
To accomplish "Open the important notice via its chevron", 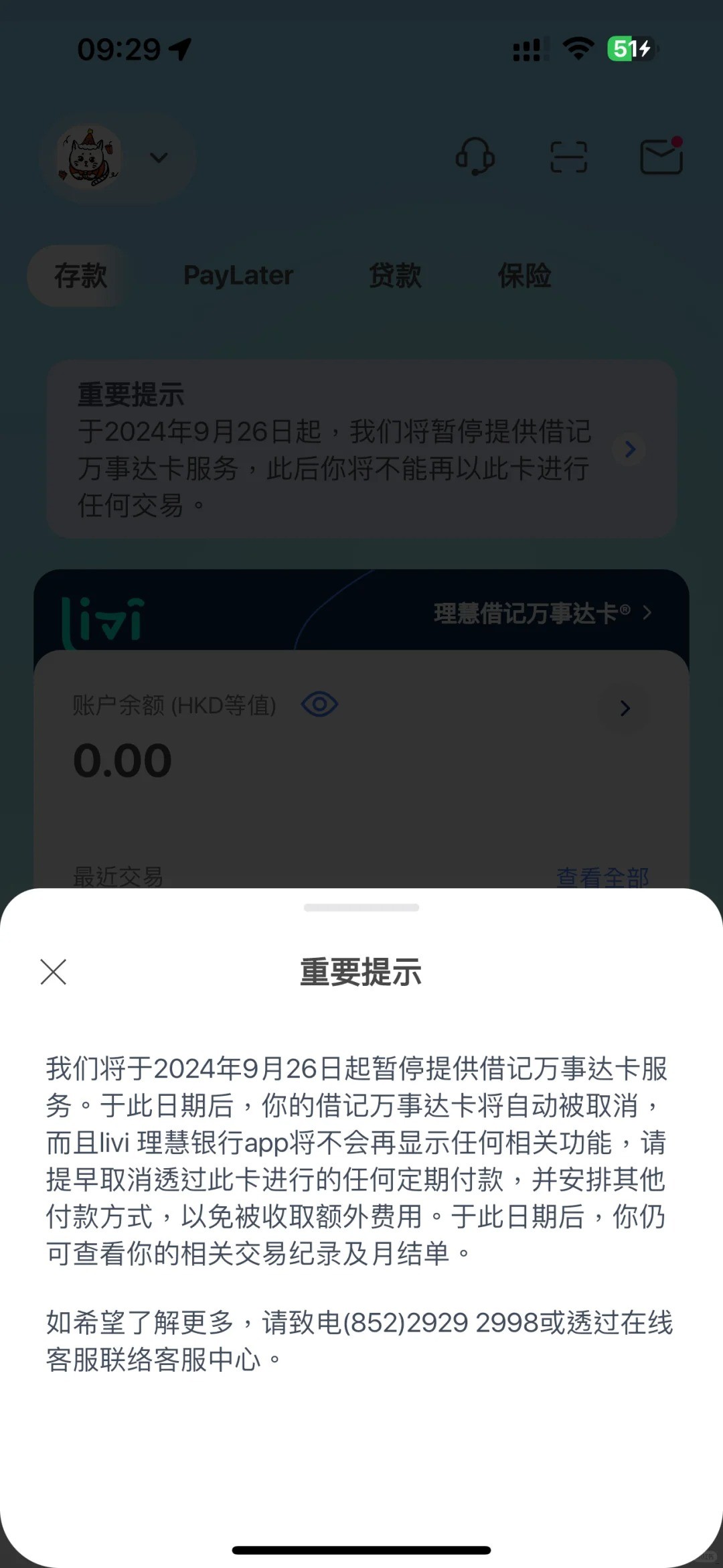I will point(629,450).
